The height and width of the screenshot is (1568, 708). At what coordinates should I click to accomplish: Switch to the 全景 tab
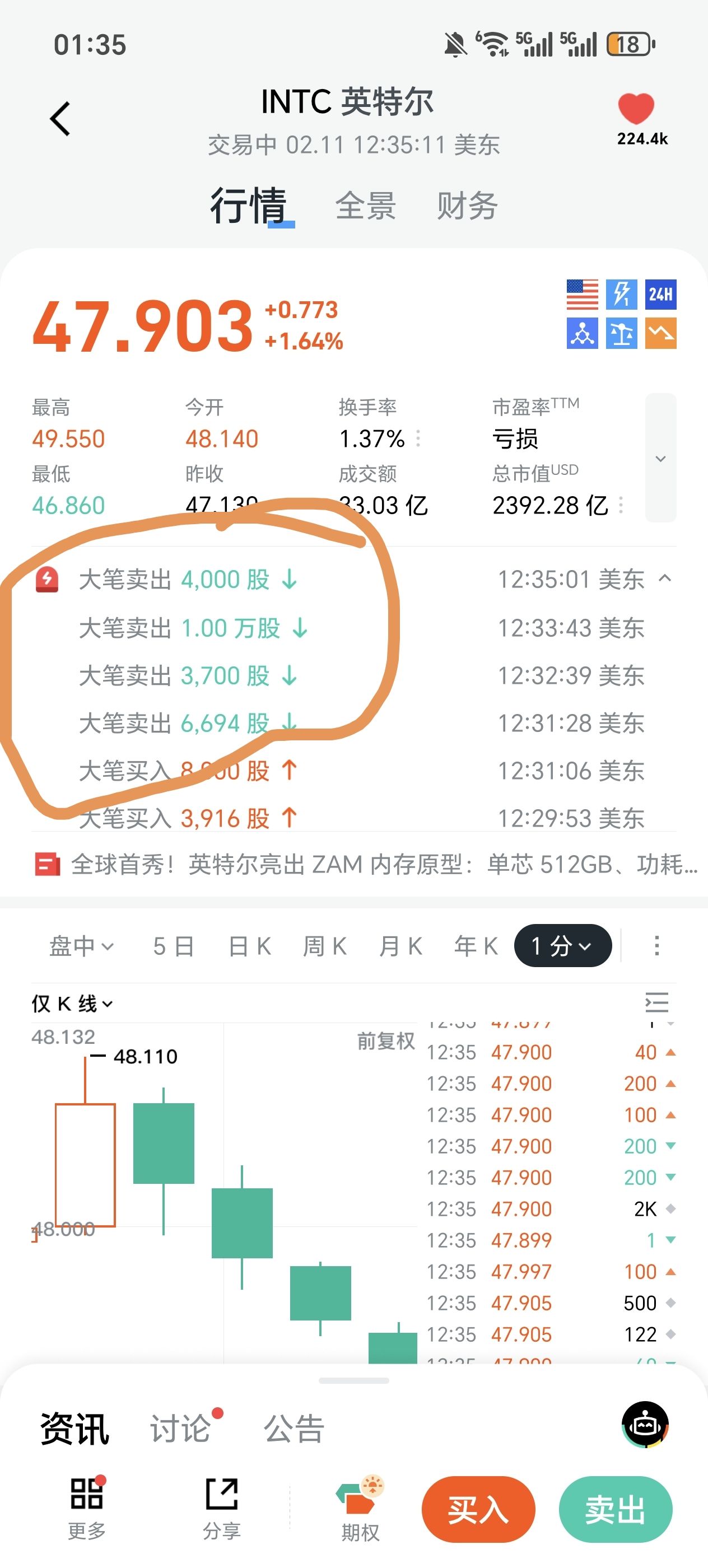tap(365, 206)
